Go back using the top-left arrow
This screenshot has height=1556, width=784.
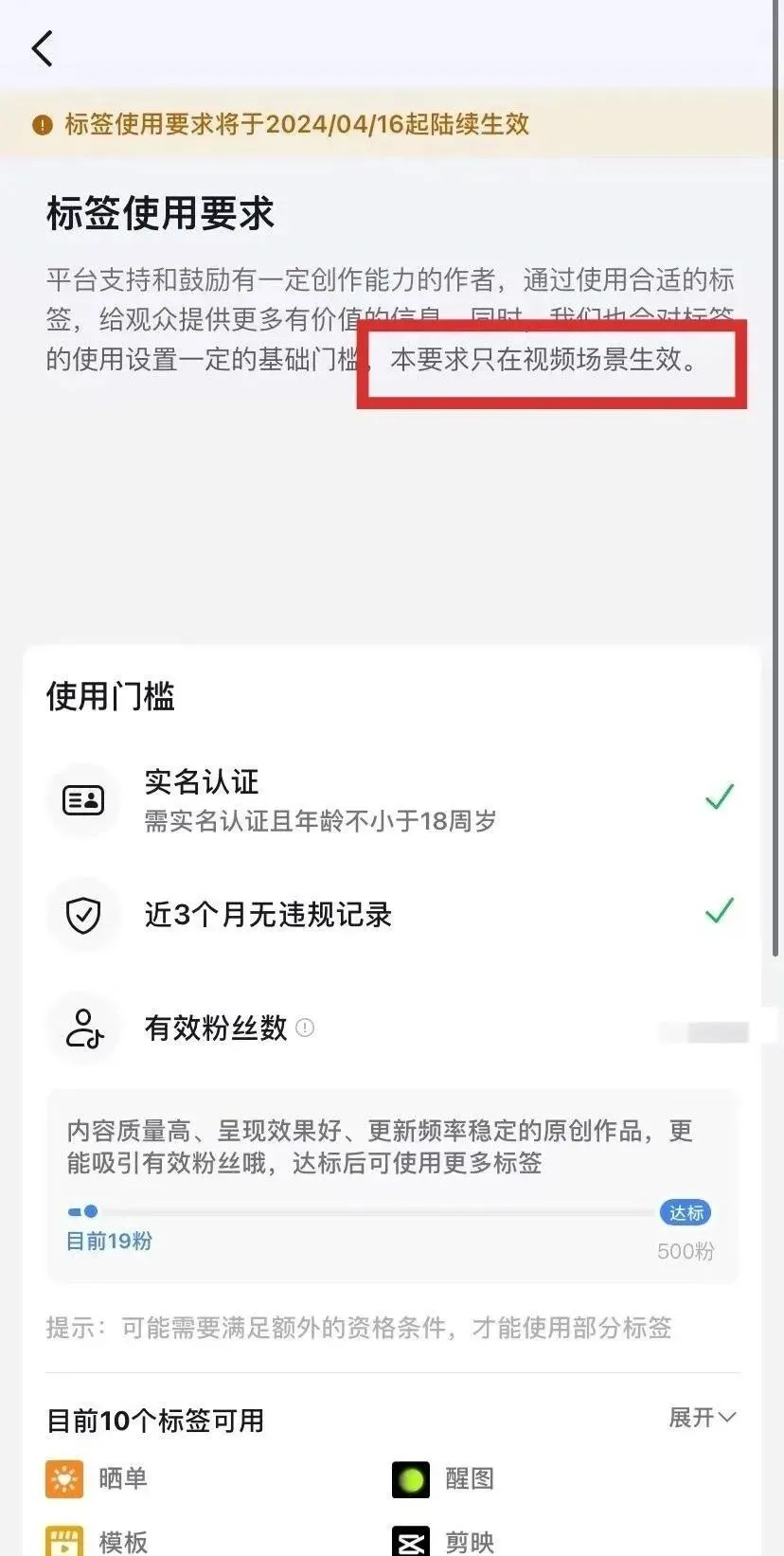tap(43, 48)
